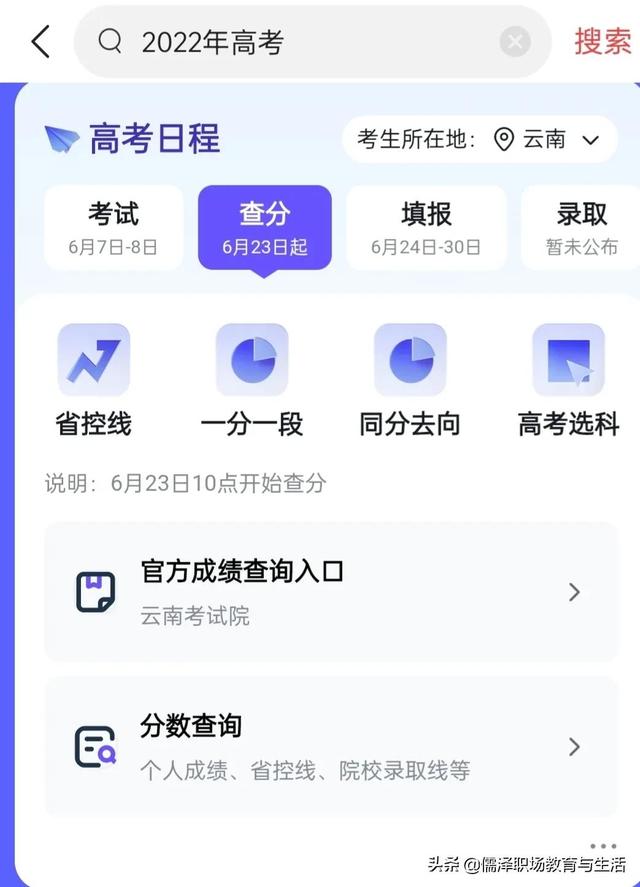Select the 查分 tab
The width and height of the screenshot is (640, 887).
[264, 228]
